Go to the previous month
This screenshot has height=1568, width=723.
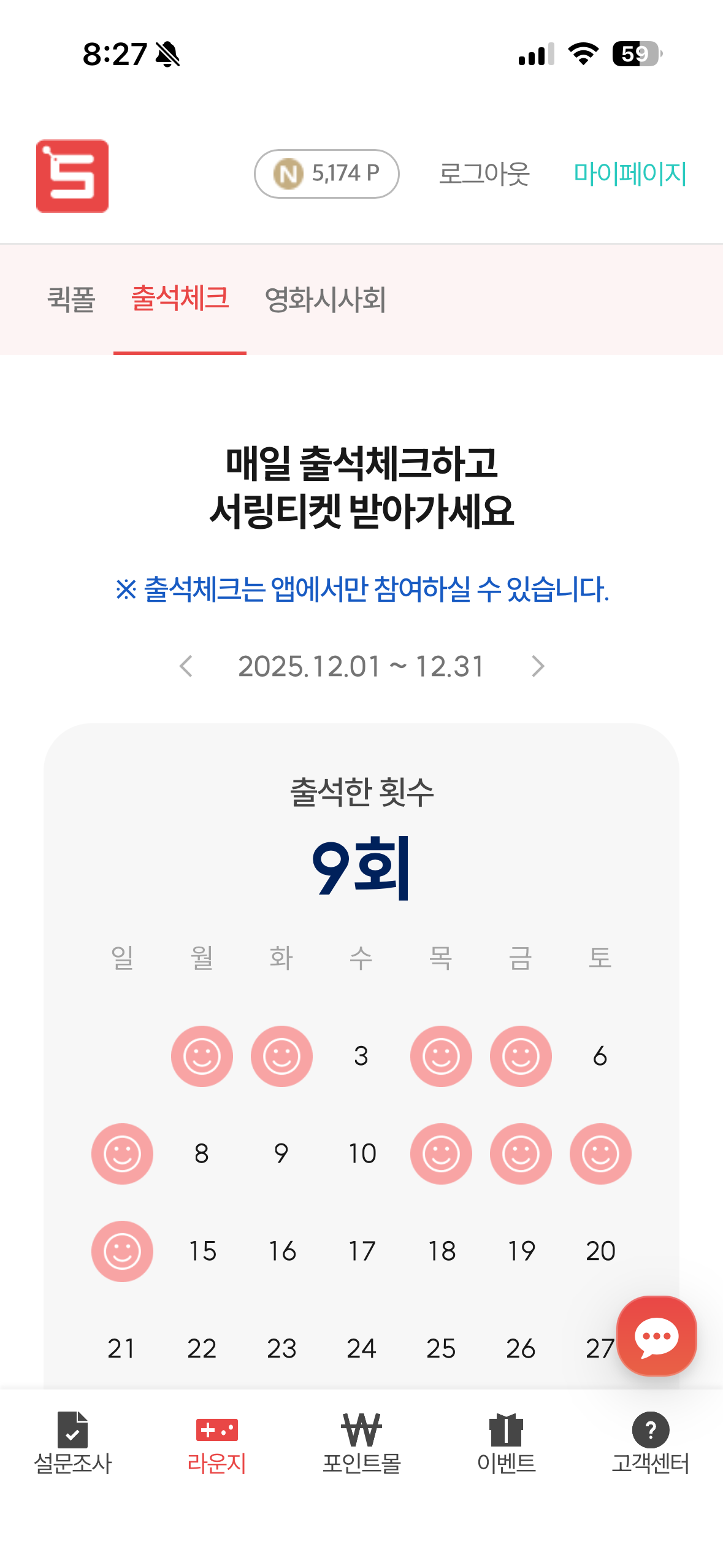click(x=186, y=666)
